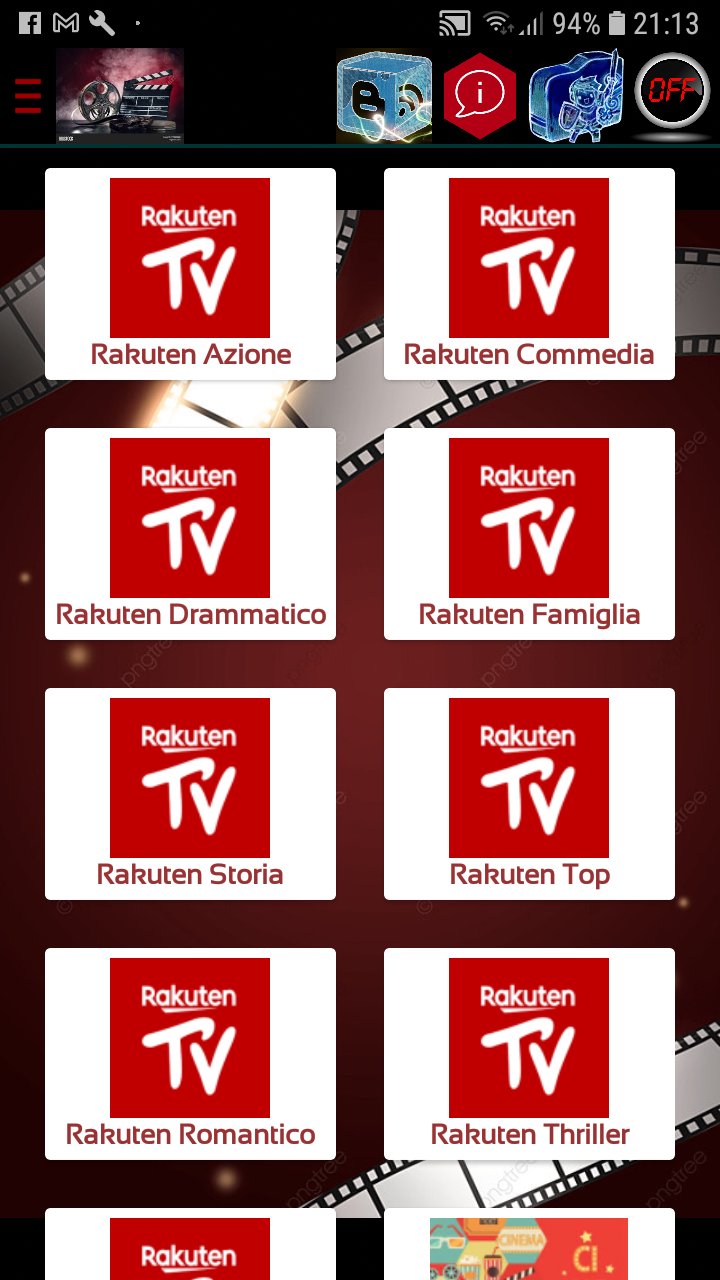
Task: Tap the film clapperboard logo
Action: click(x=120, y=96)
